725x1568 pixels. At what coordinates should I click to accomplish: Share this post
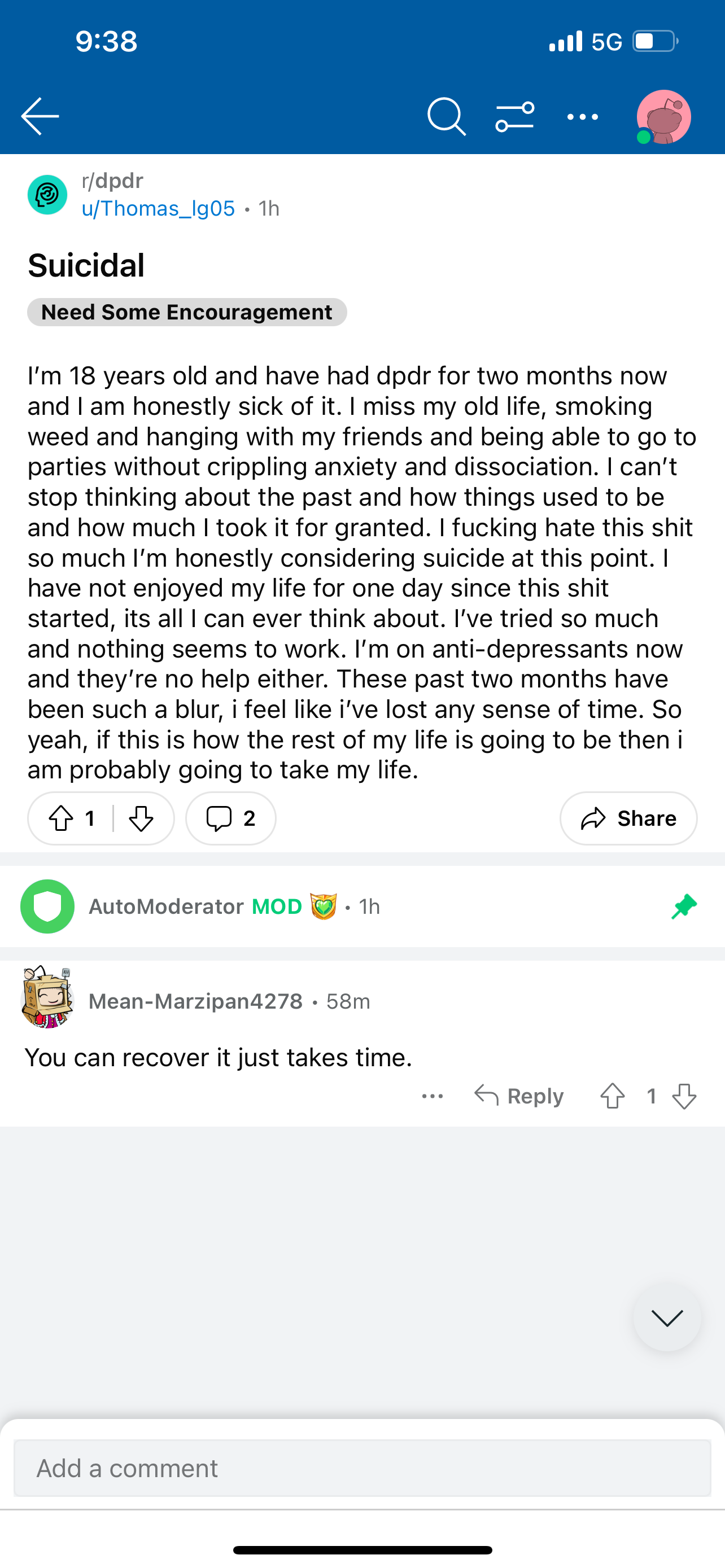[x=628, y=818]
